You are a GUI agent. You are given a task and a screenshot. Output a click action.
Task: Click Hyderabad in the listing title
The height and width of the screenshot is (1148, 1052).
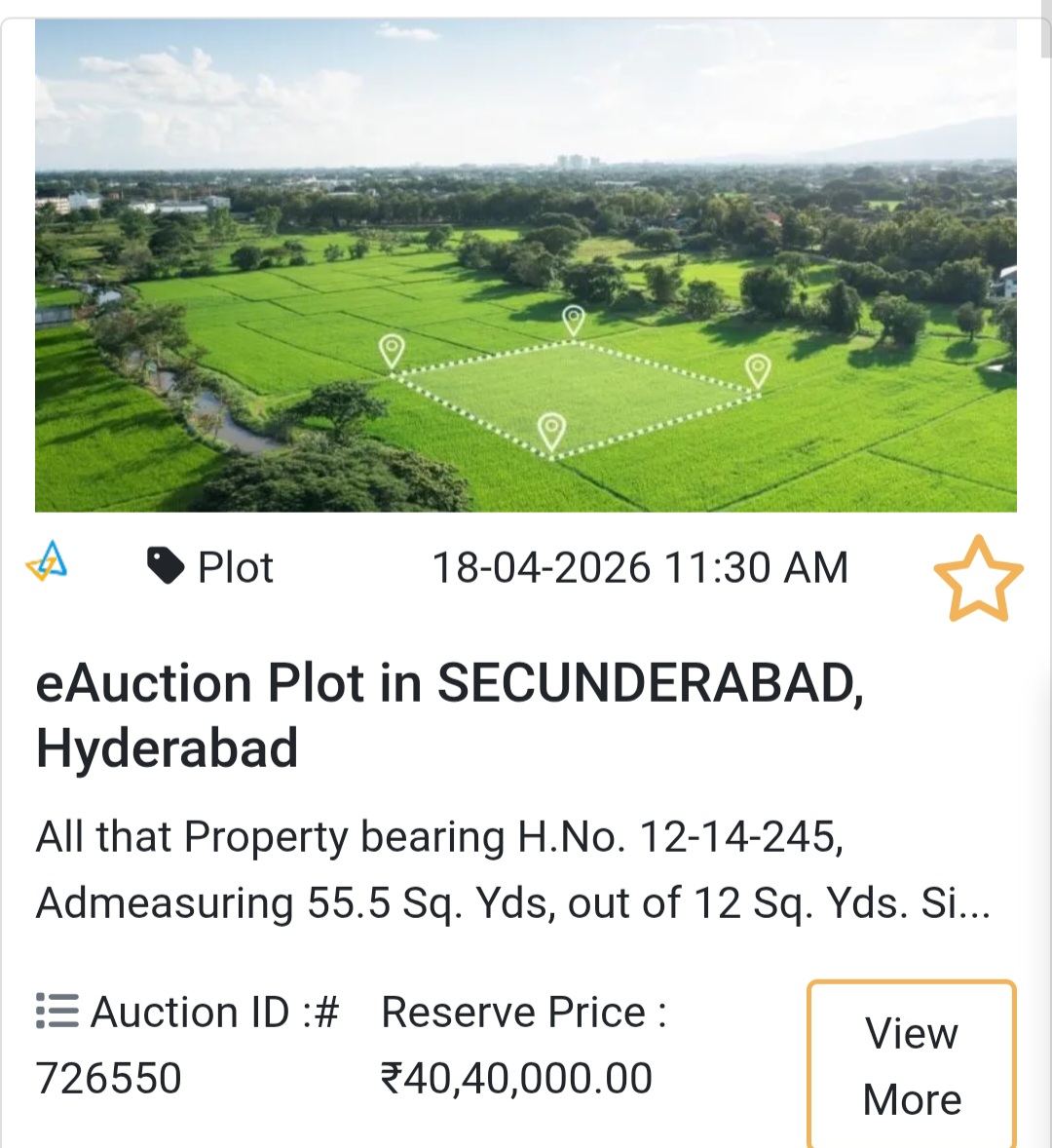coord(166,748)
